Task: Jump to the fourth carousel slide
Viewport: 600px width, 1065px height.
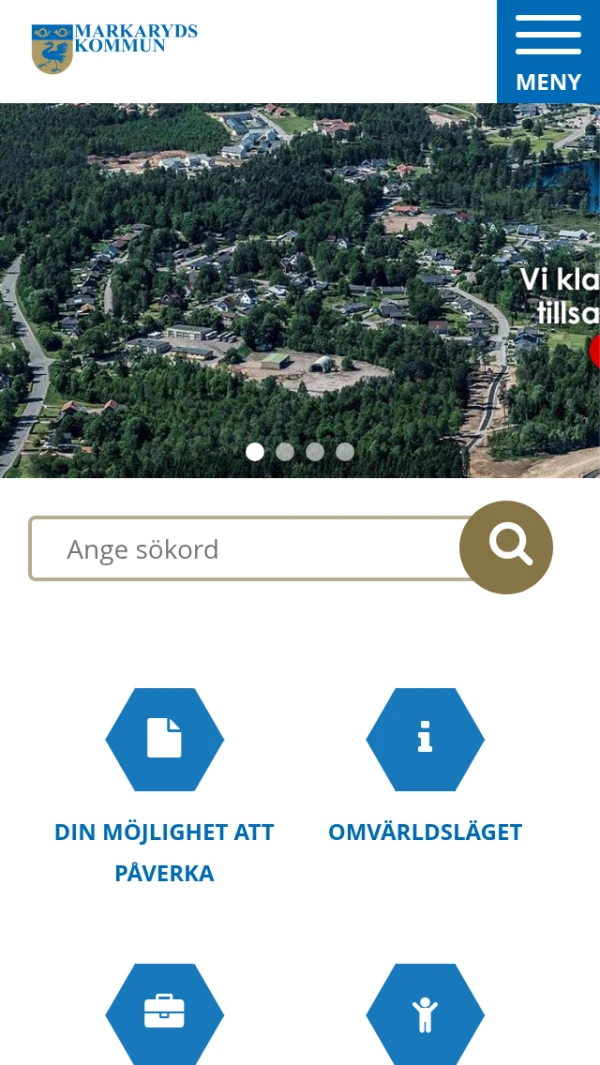Action: tap(345, 452)
